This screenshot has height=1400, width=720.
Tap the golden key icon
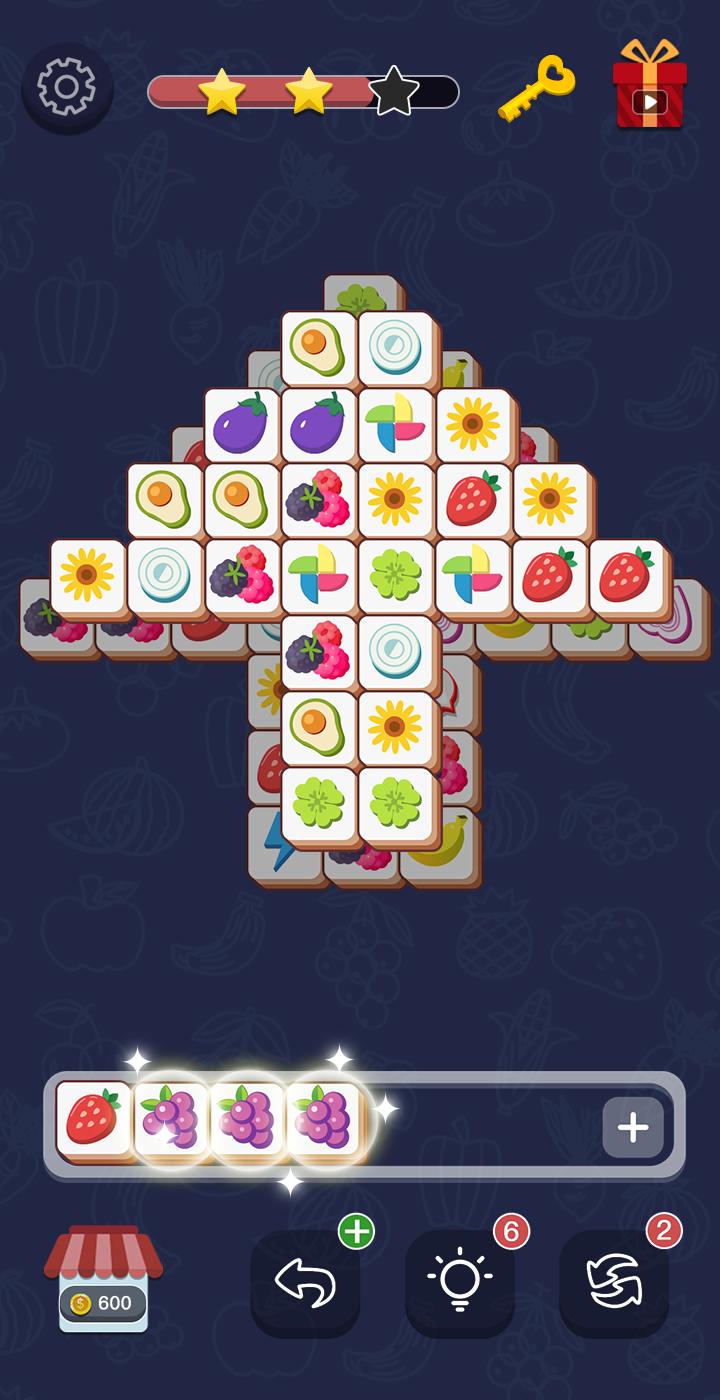(x=537, y=89)
